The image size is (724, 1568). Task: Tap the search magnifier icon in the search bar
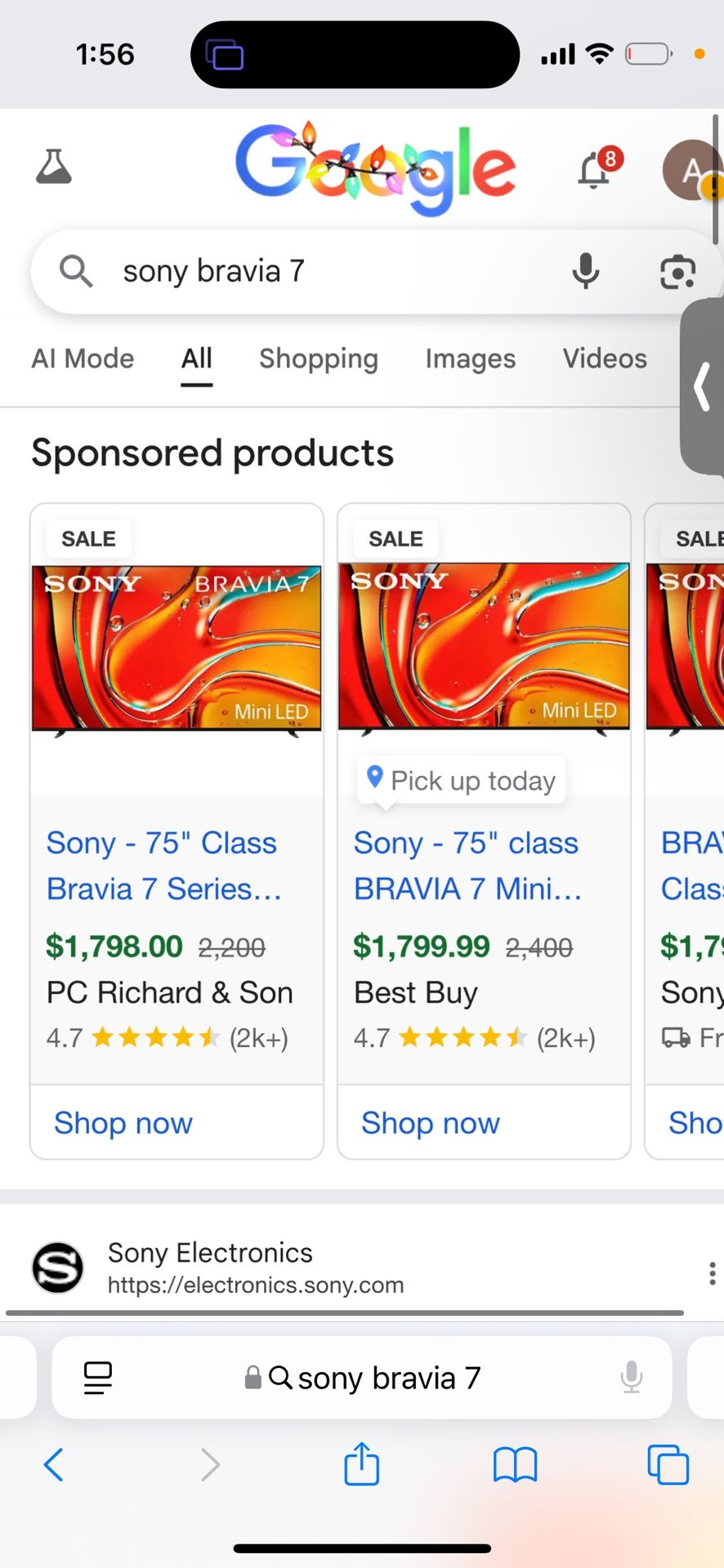pyautogui.click(x=75, y=271)
